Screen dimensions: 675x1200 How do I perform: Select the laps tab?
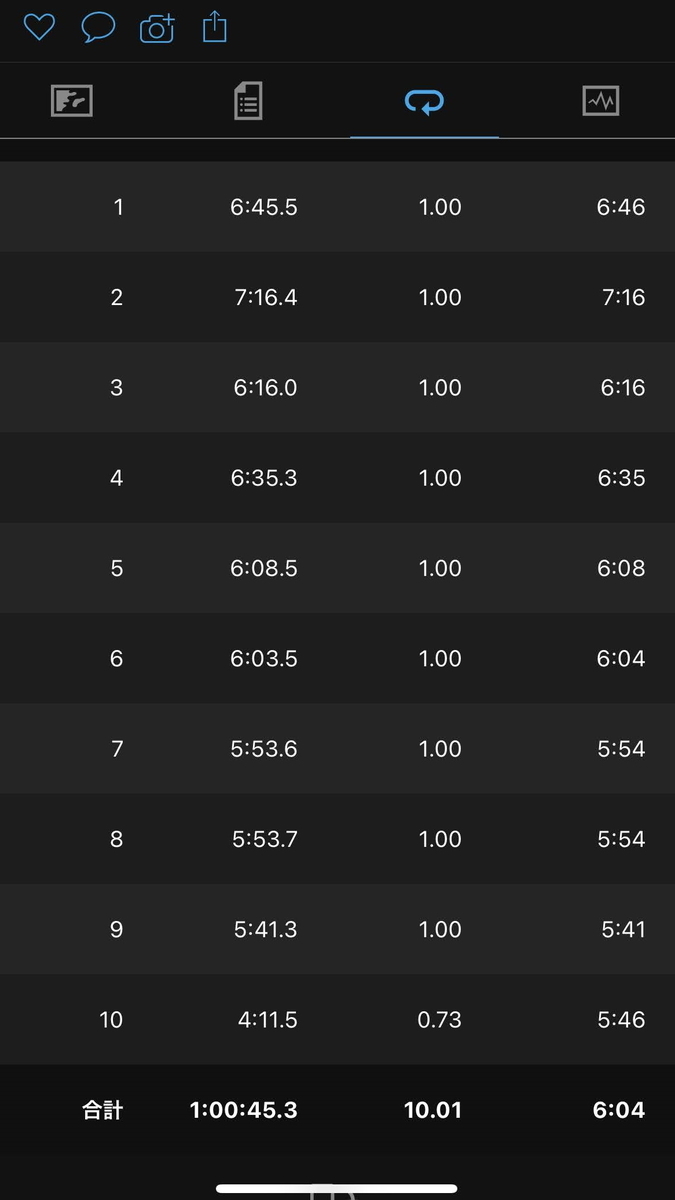[424, 101]
